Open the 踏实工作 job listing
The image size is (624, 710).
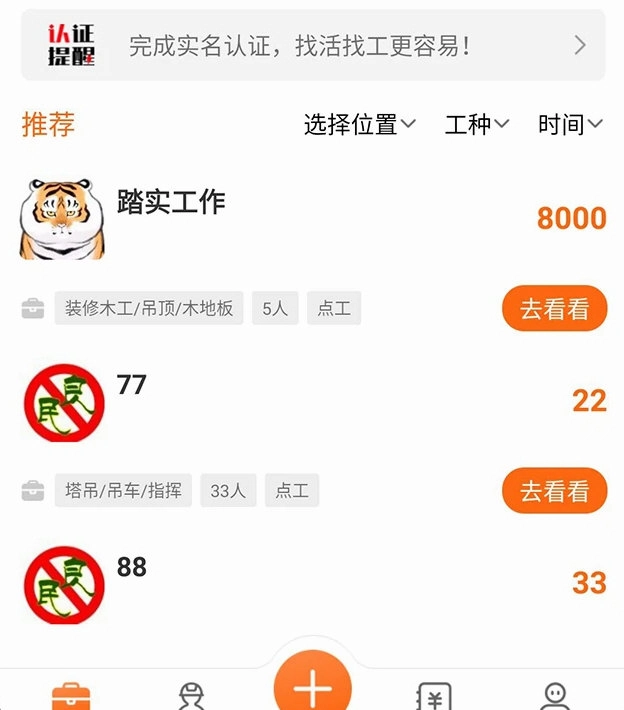coord(171,202)
